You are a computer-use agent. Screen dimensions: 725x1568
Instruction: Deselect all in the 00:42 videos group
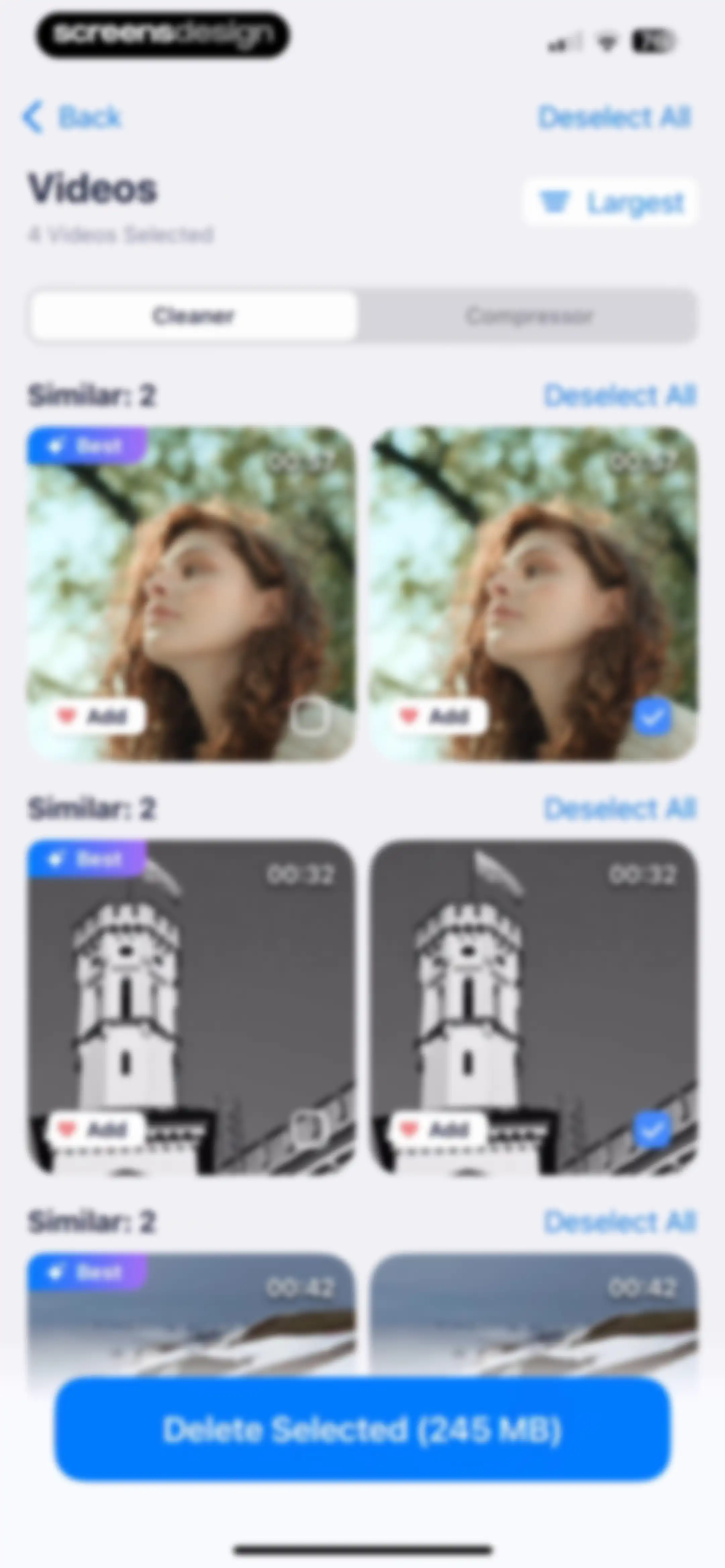click(620, 1222)
